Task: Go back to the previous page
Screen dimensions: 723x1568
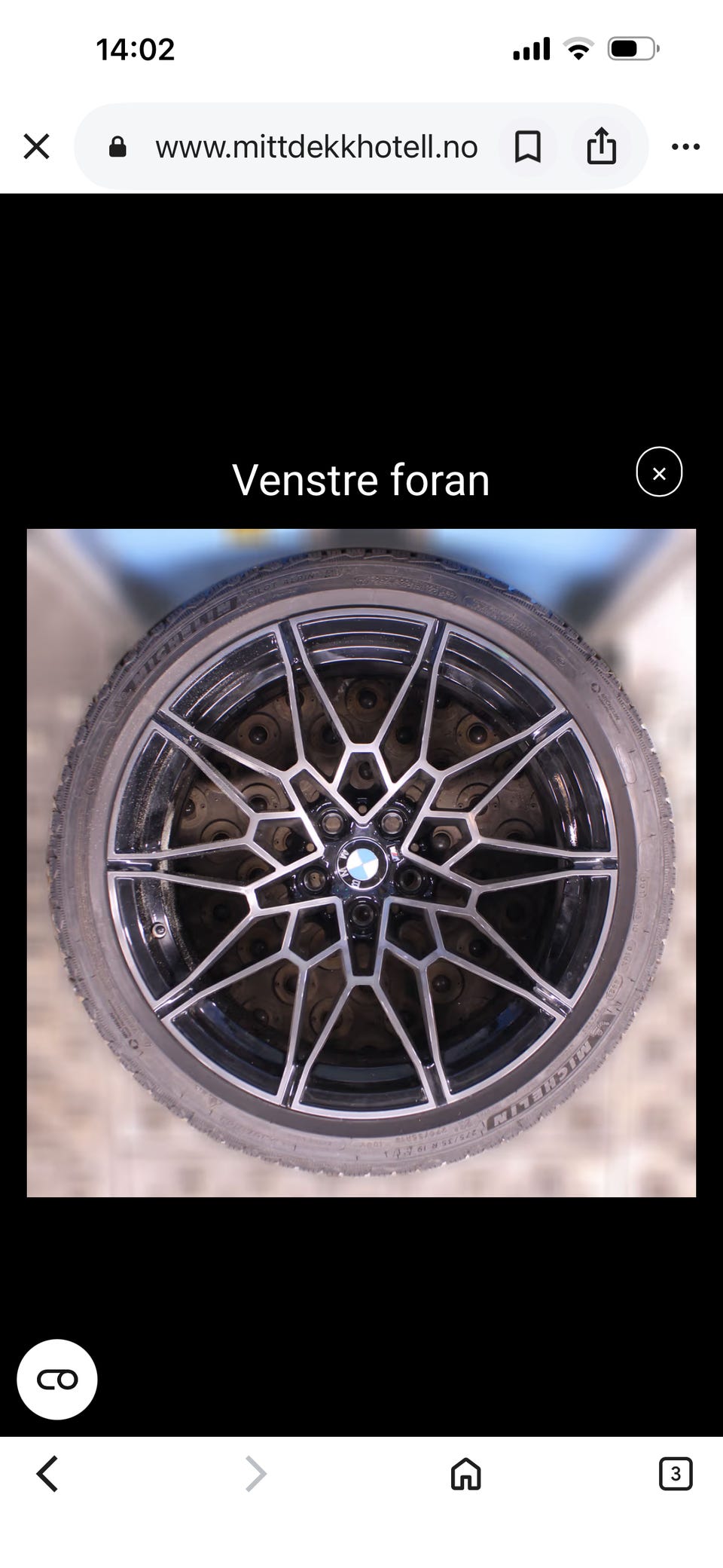Action: point(47,1473)
